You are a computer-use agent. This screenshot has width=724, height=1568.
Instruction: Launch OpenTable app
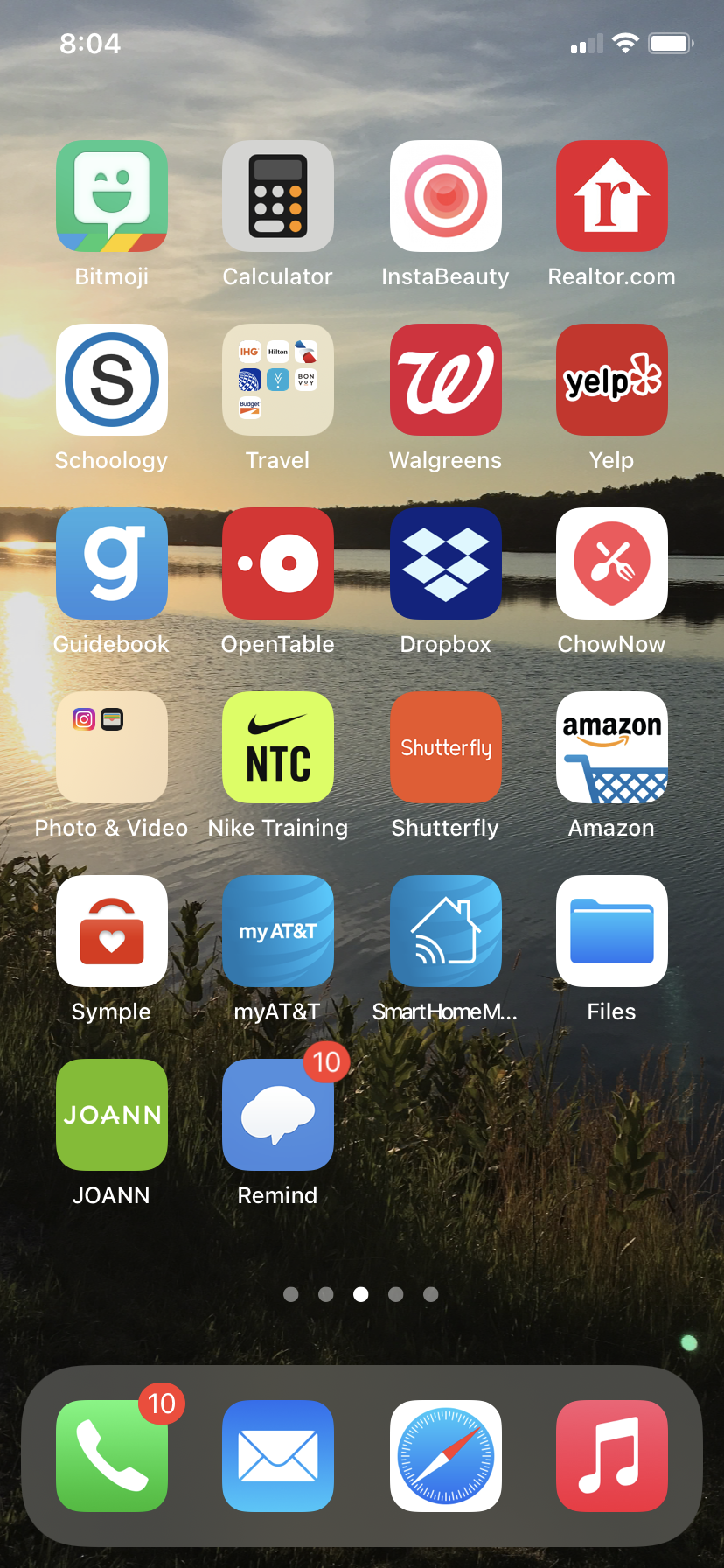(x=278, y=563)
